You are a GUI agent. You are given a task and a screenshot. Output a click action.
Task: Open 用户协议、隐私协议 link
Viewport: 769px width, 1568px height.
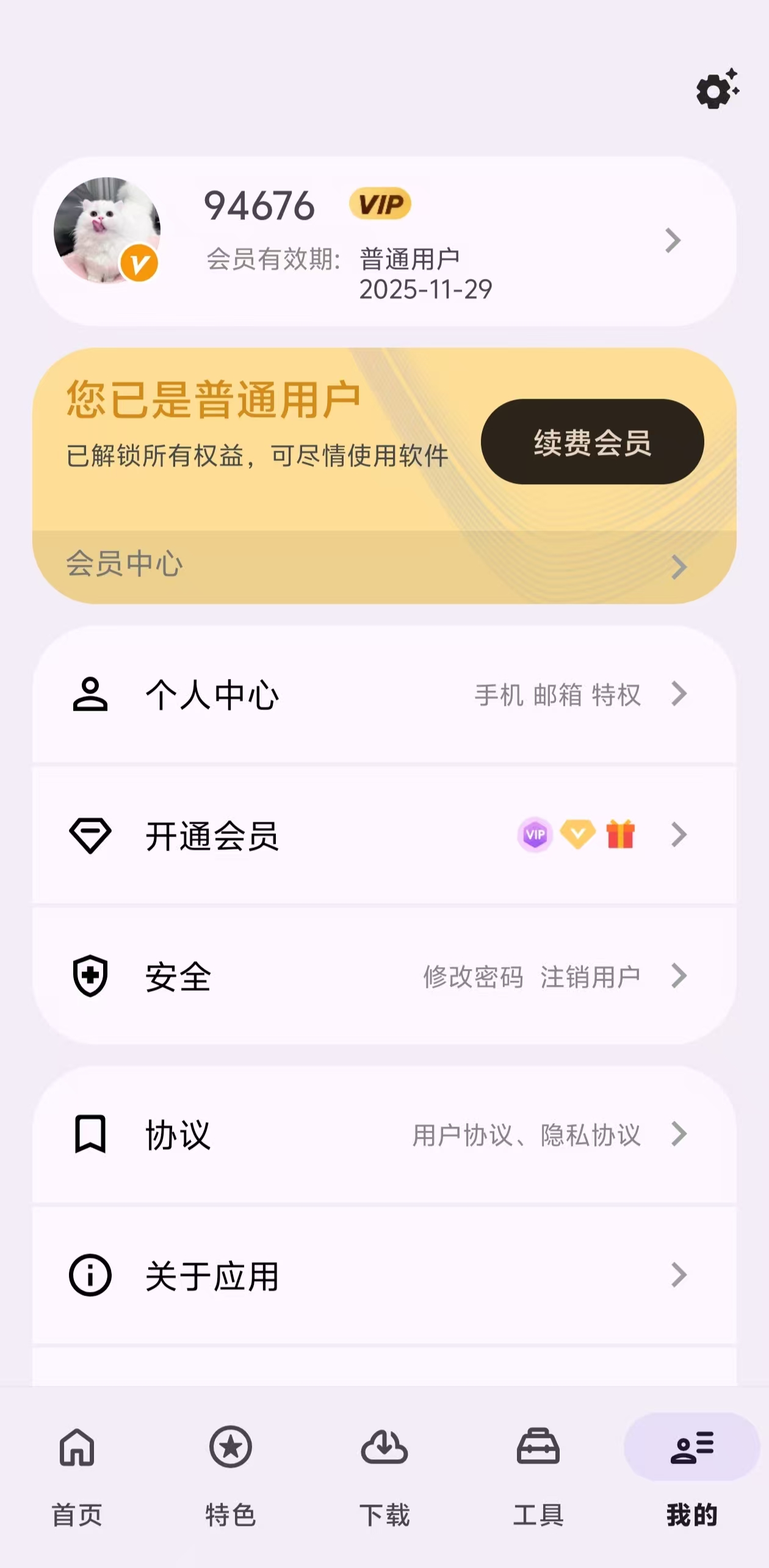(x=526, y=1134)
